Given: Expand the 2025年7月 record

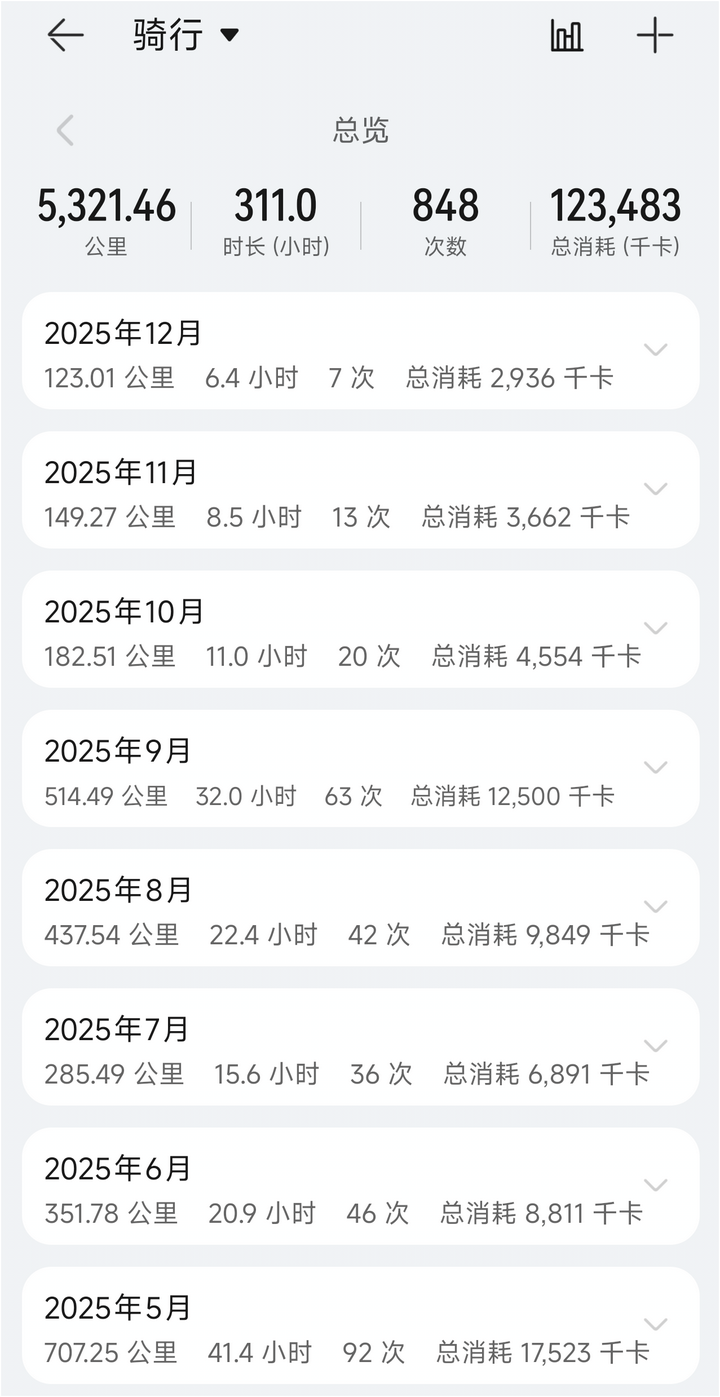Looking at the screenshot, I should [x=656, y=1045].
